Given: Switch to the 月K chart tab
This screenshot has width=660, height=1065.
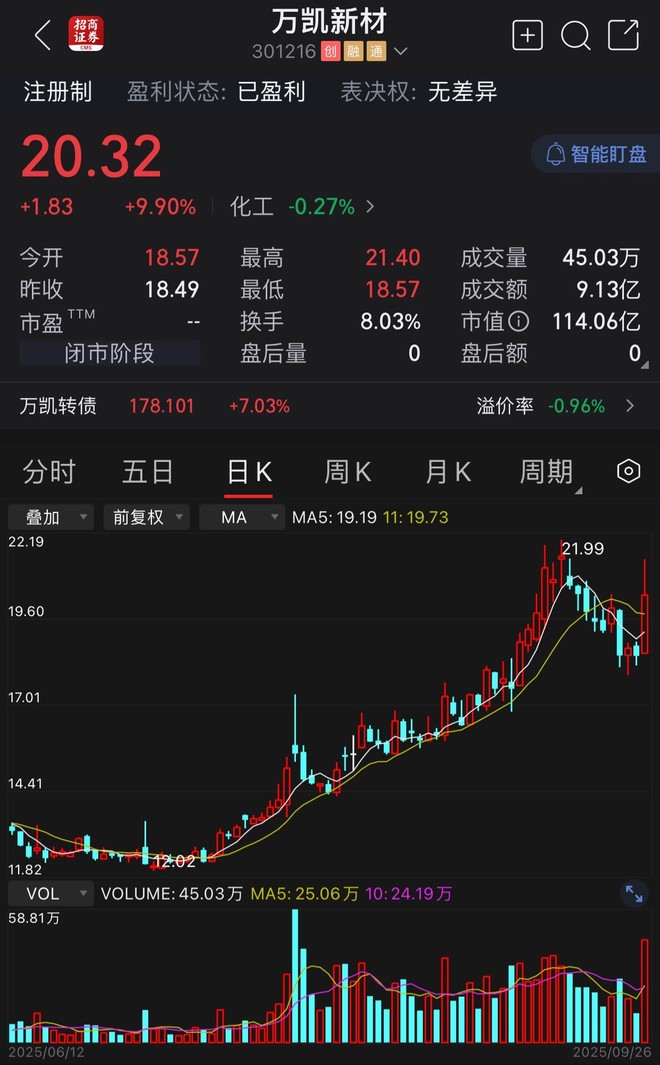Looking at the screenshot, I should (x=447, y=471).
